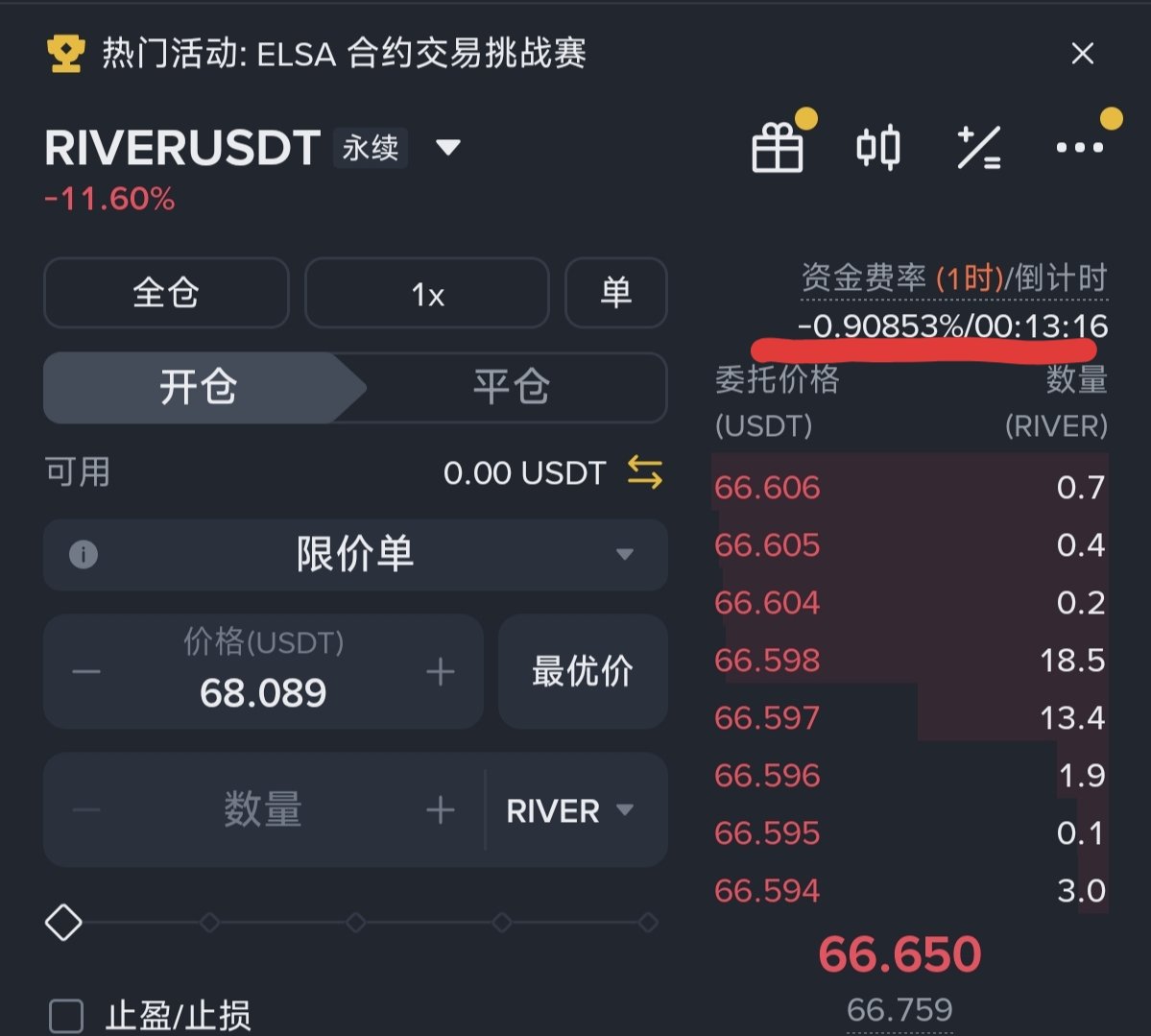Open the candlestick chart view

pyautogui.click(x=877, y=148)
